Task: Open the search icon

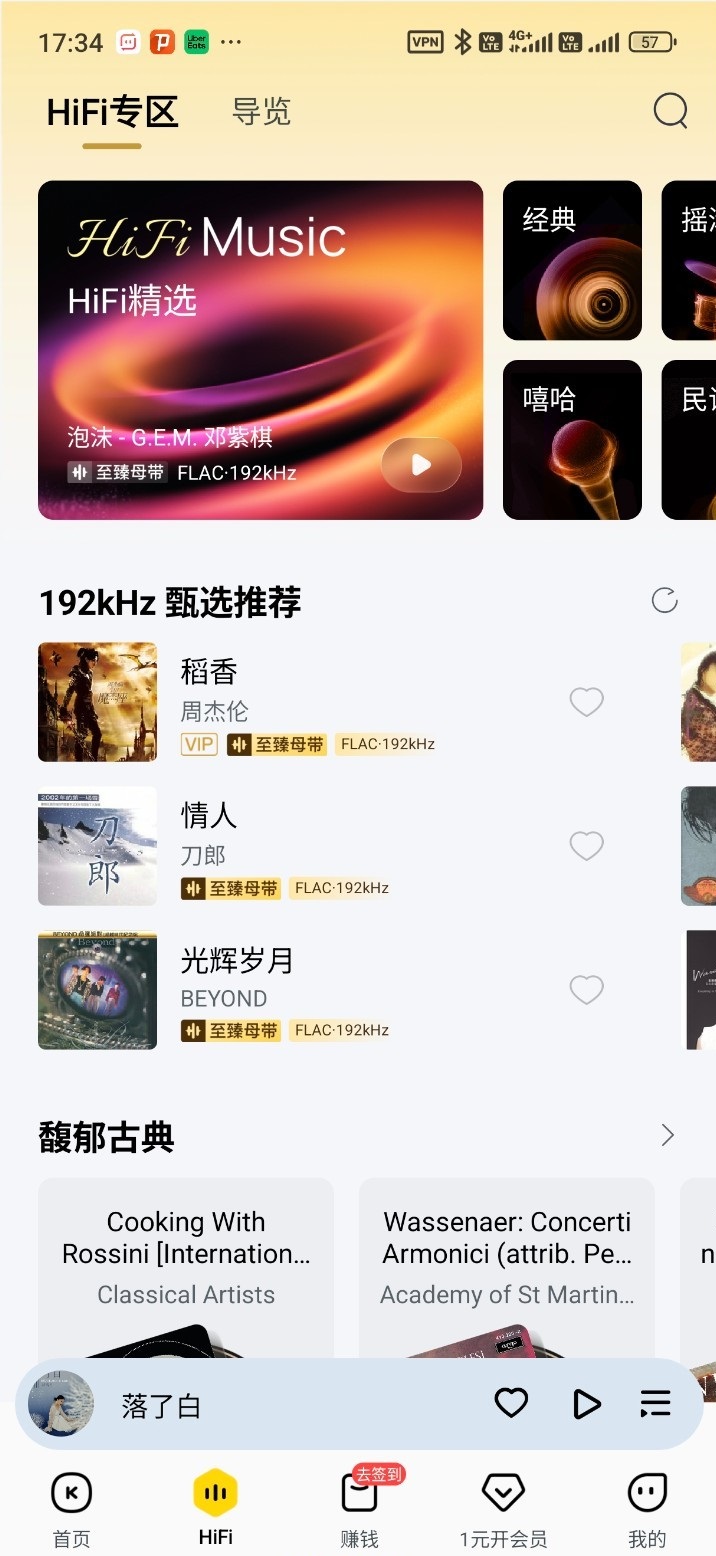Action: (x=670, y=110)
